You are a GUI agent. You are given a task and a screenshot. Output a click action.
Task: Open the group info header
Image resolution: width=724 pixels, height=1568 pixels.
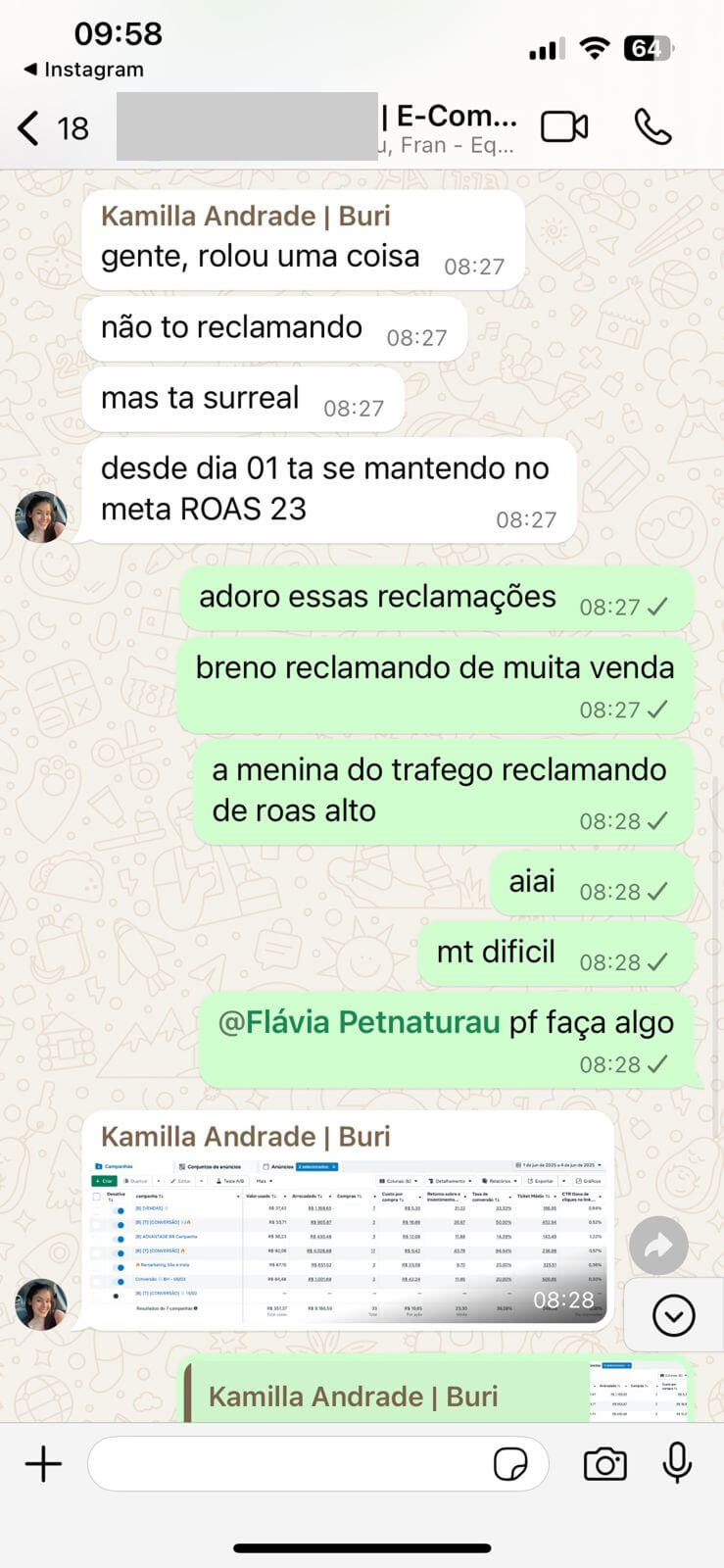[315, 127]
